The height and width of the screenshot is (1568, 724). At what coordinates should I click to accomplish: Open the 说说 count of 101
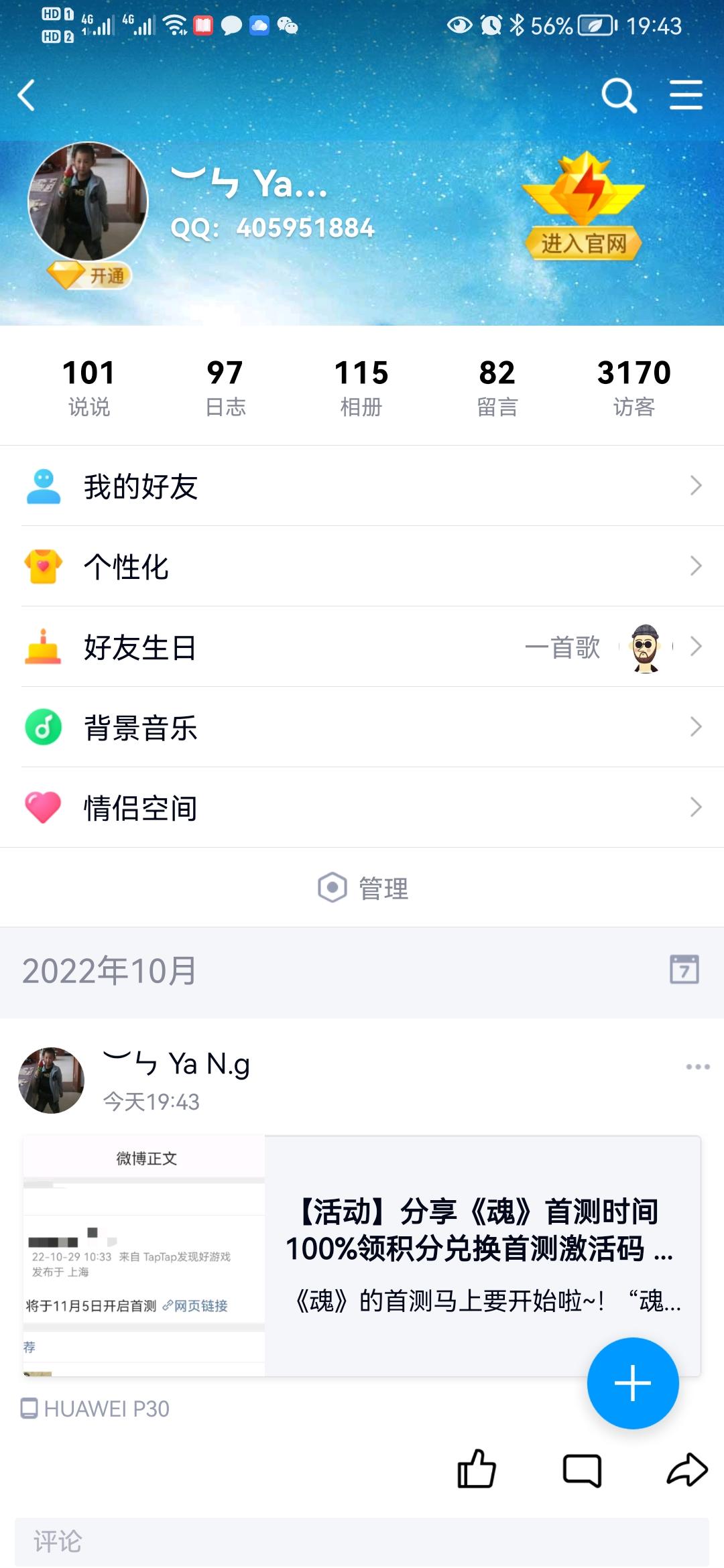pos(88,387)
